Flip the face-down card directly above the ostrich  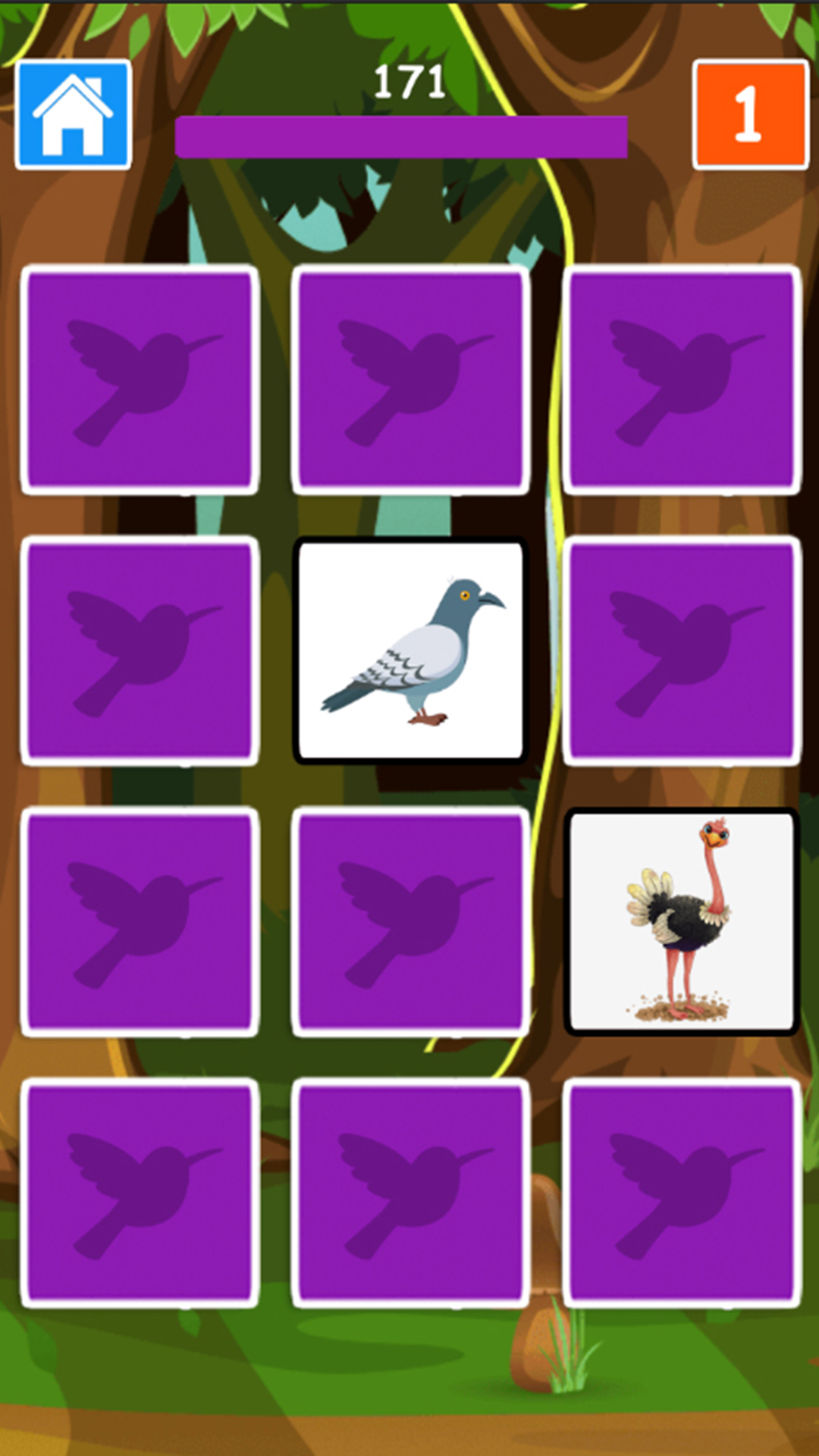click(681, 651)
